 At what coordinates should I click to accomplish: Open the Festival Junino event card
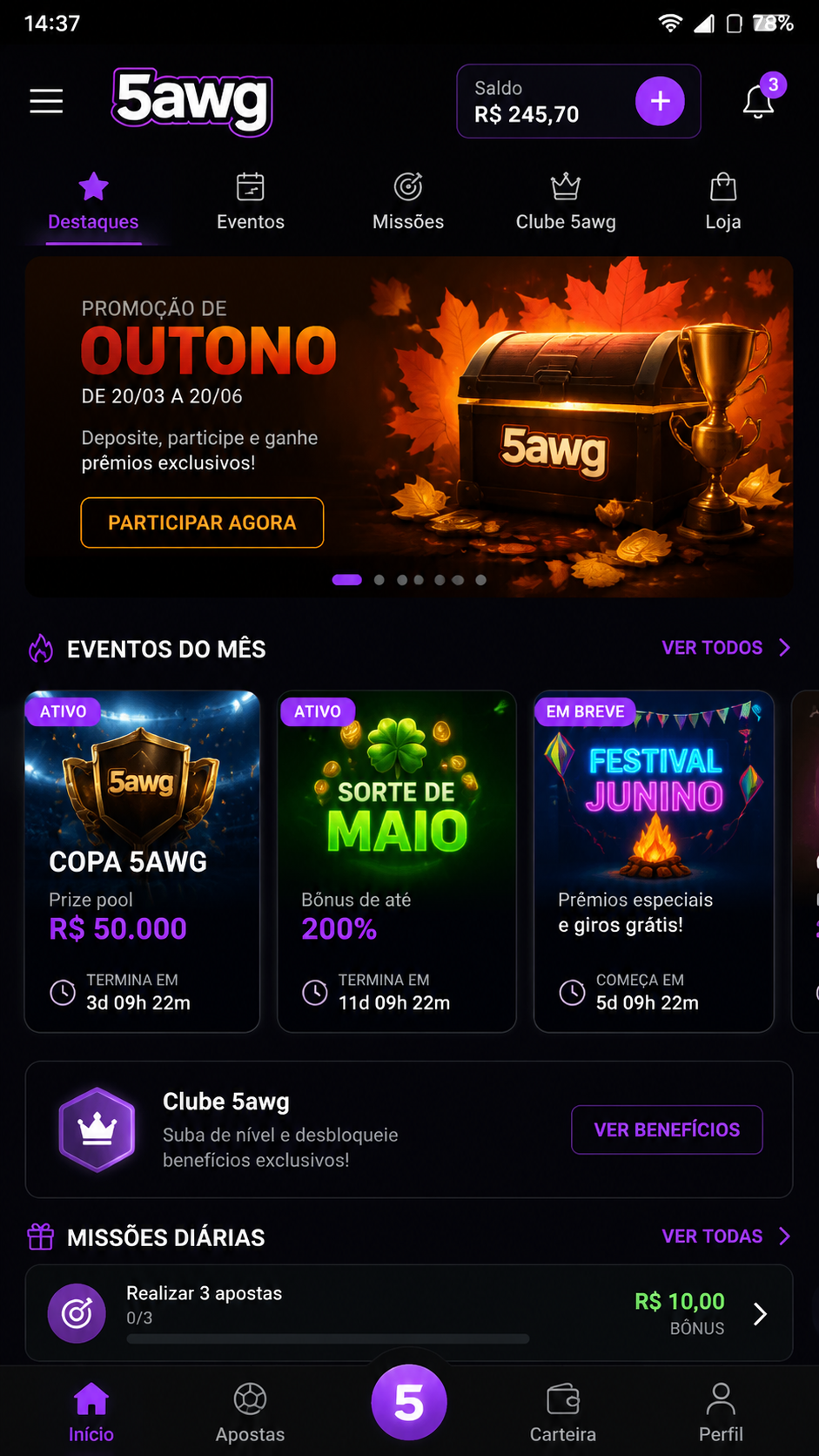click(654, 861)
